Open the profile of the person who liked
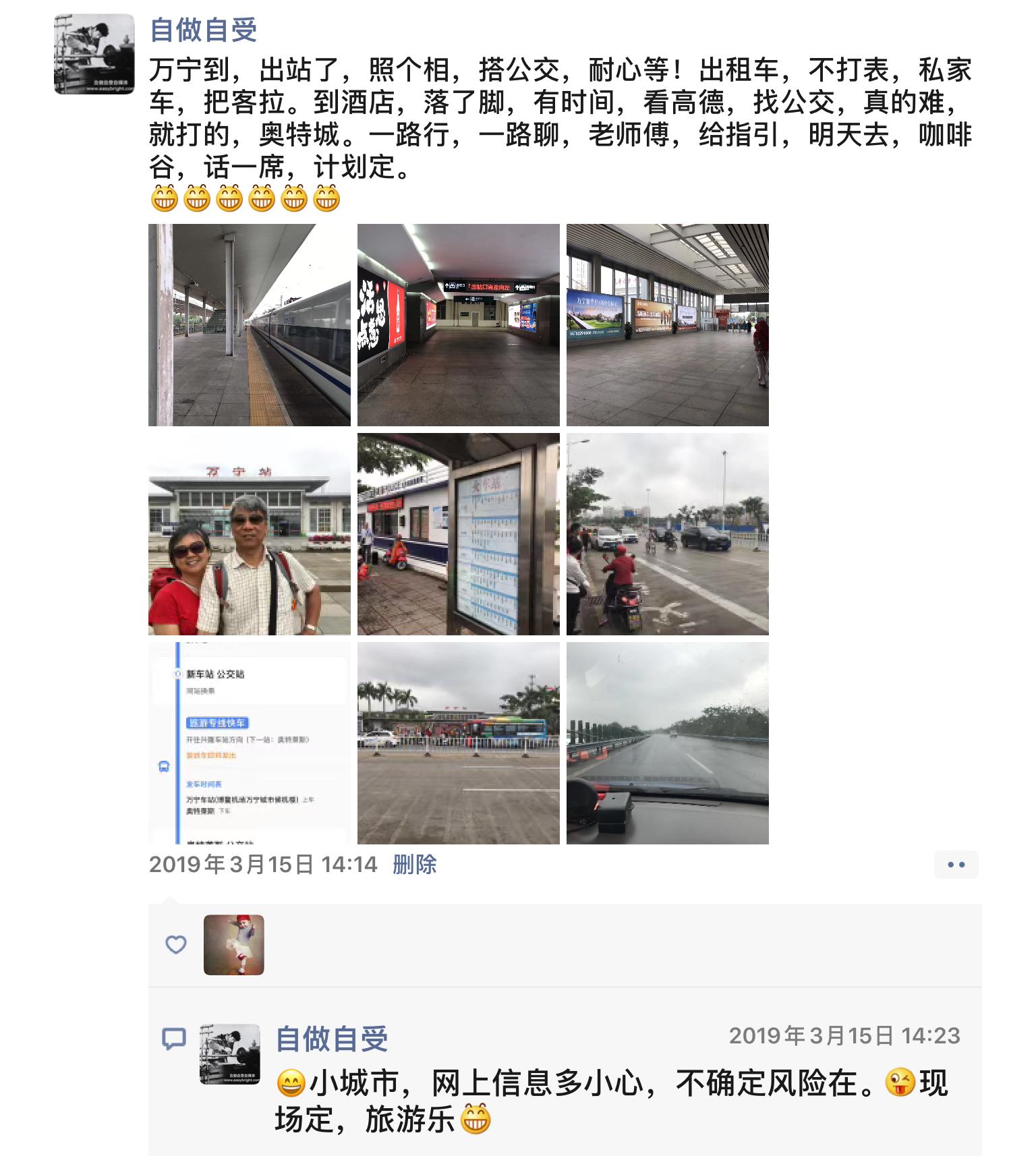 [x=233, y=944]
